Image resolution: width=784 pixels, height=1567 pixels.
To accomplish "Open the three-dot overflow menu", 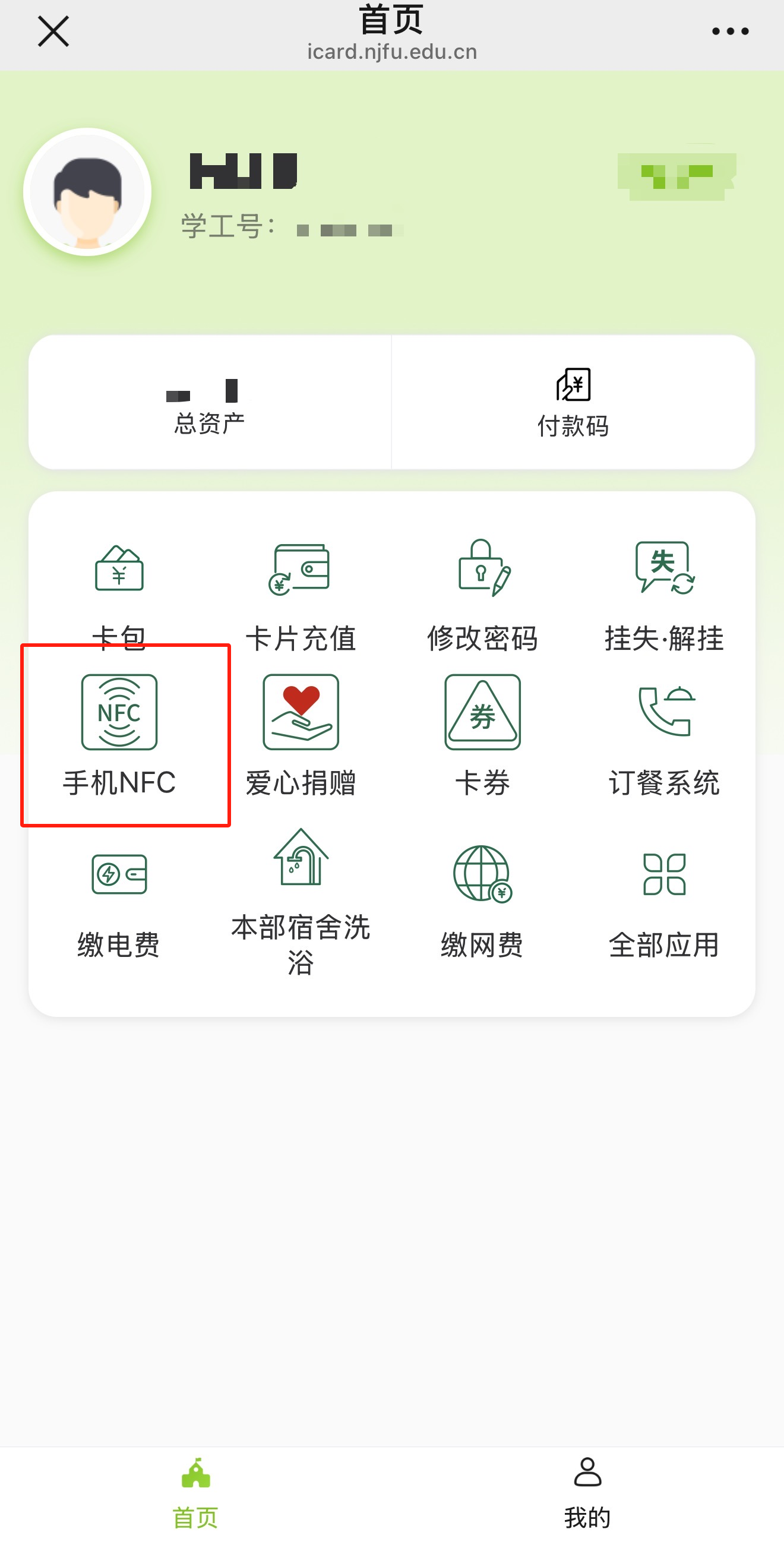I will (x=730, y=31).
